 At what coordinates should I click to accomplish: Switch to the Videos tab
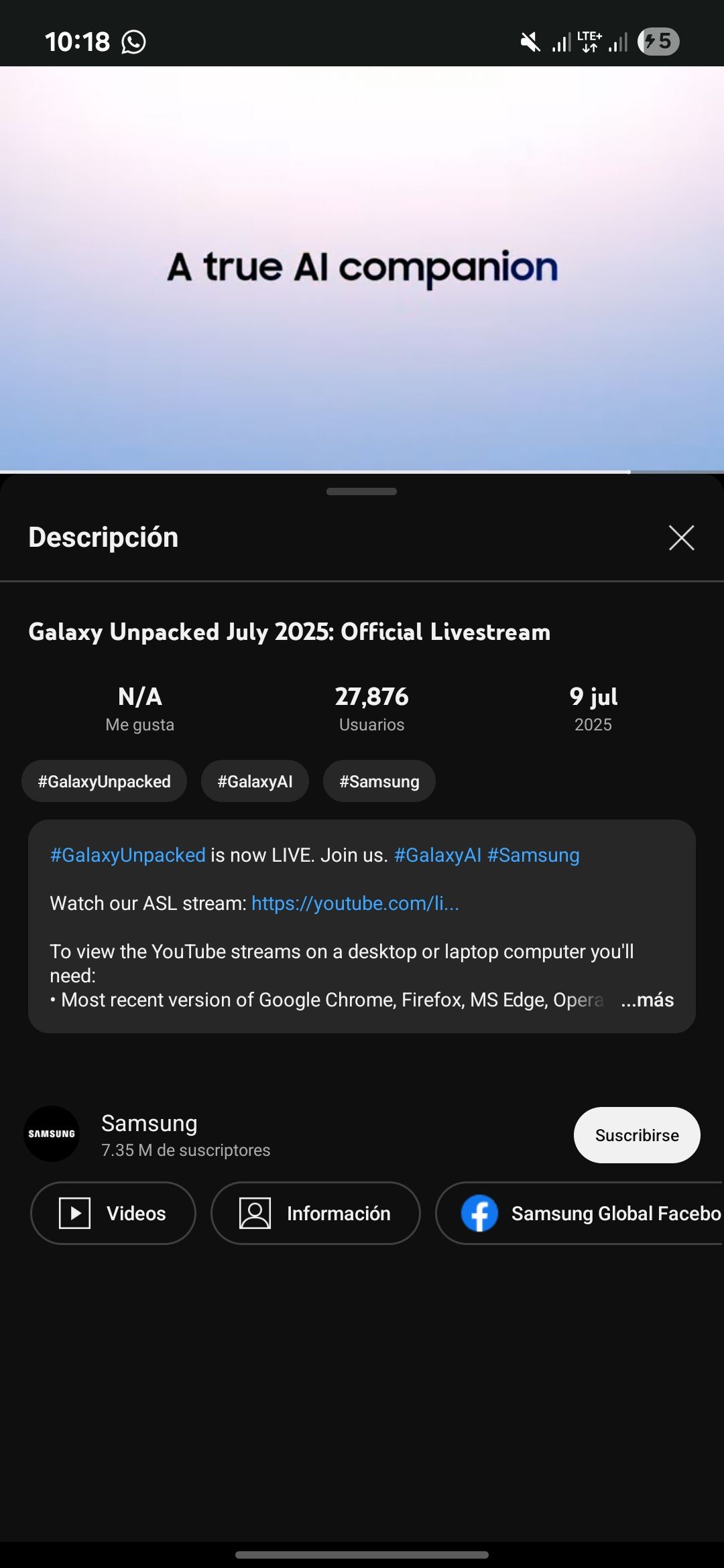113,1213
